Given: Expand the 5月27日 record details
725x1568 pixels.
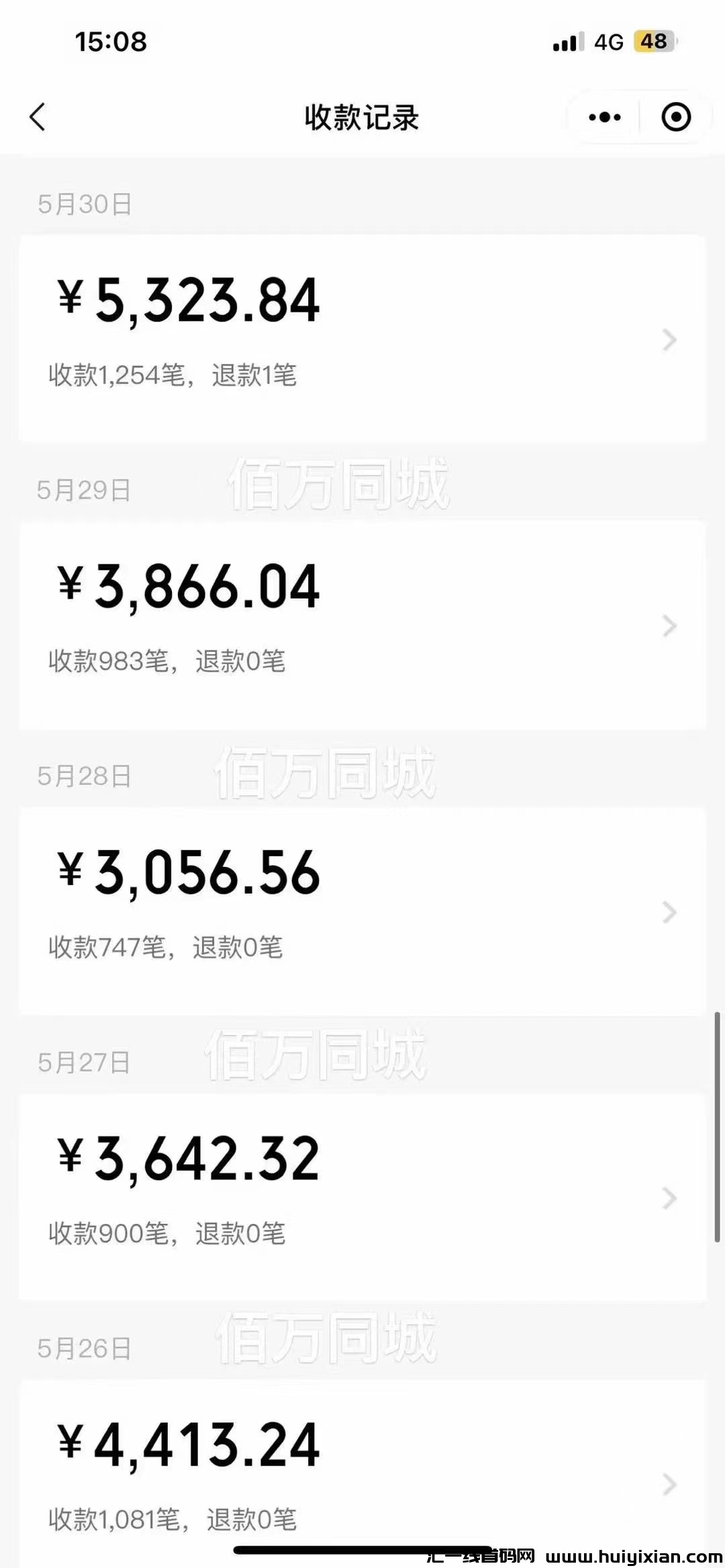Looking at the screenshot, I should [x=667, y=1198].
